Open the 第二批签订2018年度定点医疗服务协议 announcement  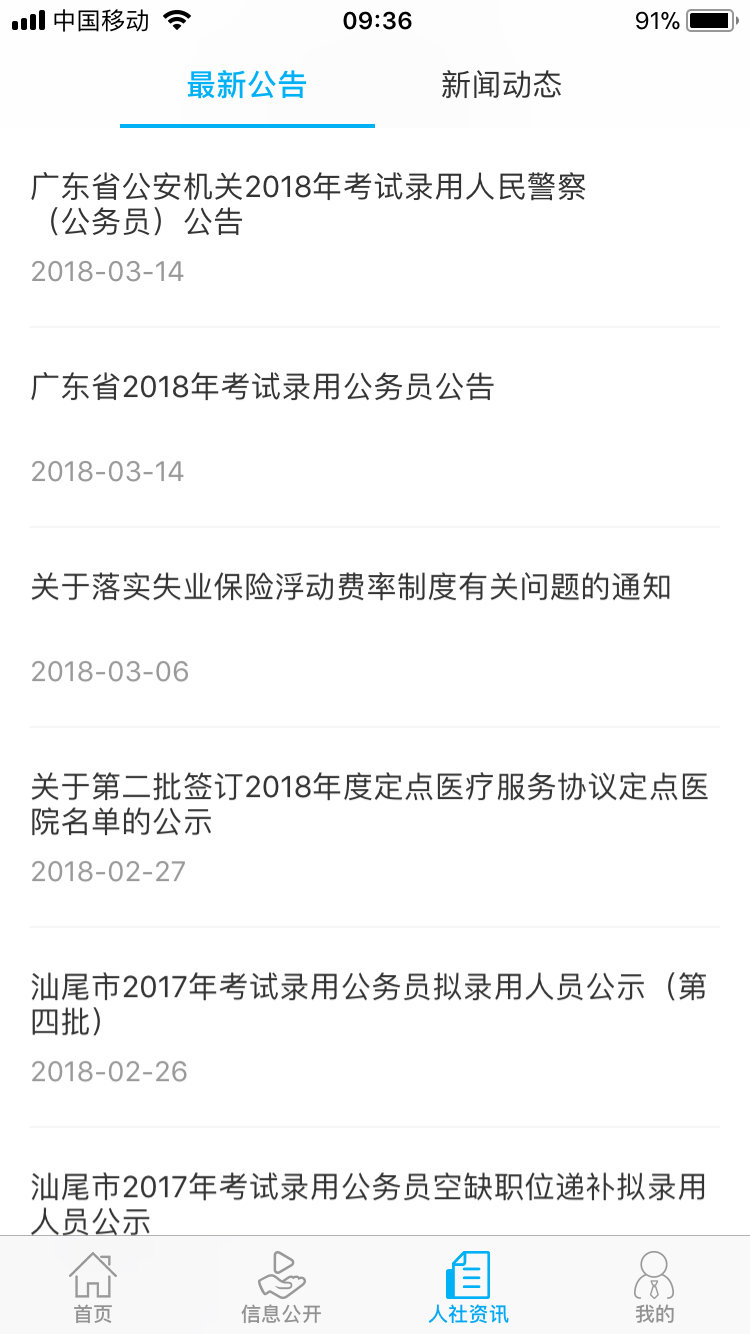click(x=369, y=804)
